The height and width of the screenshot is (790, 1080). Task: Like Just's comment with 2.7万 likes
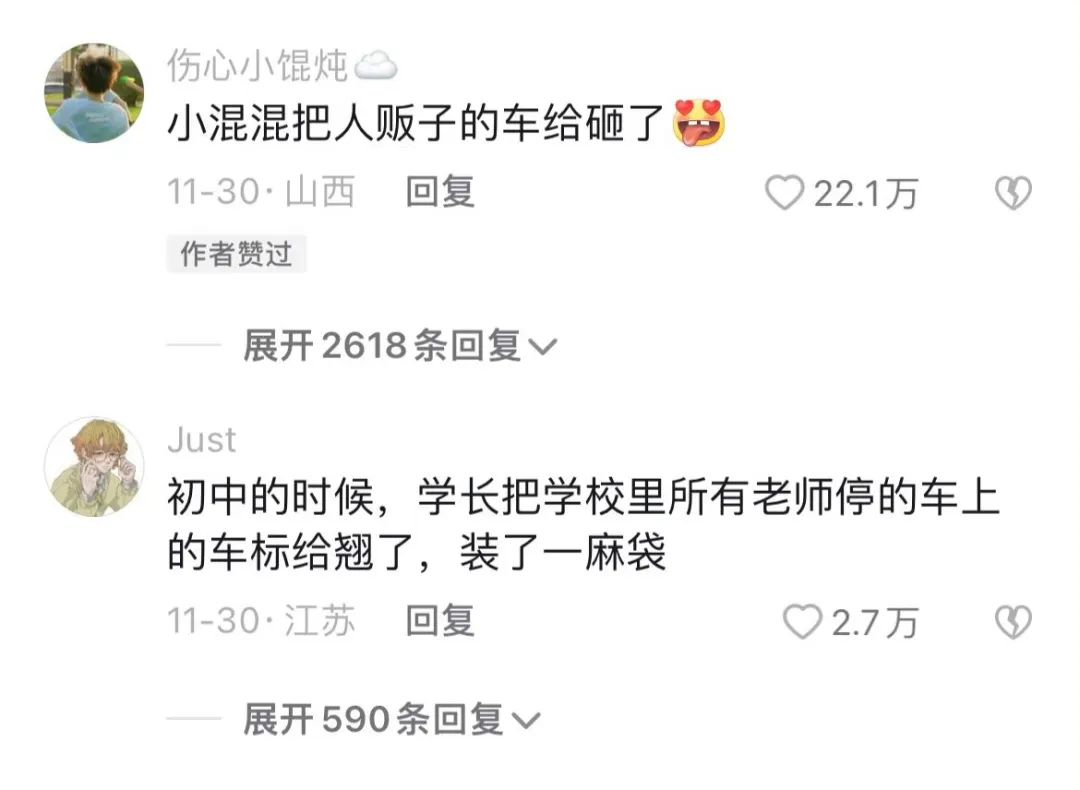click(802, 624)
